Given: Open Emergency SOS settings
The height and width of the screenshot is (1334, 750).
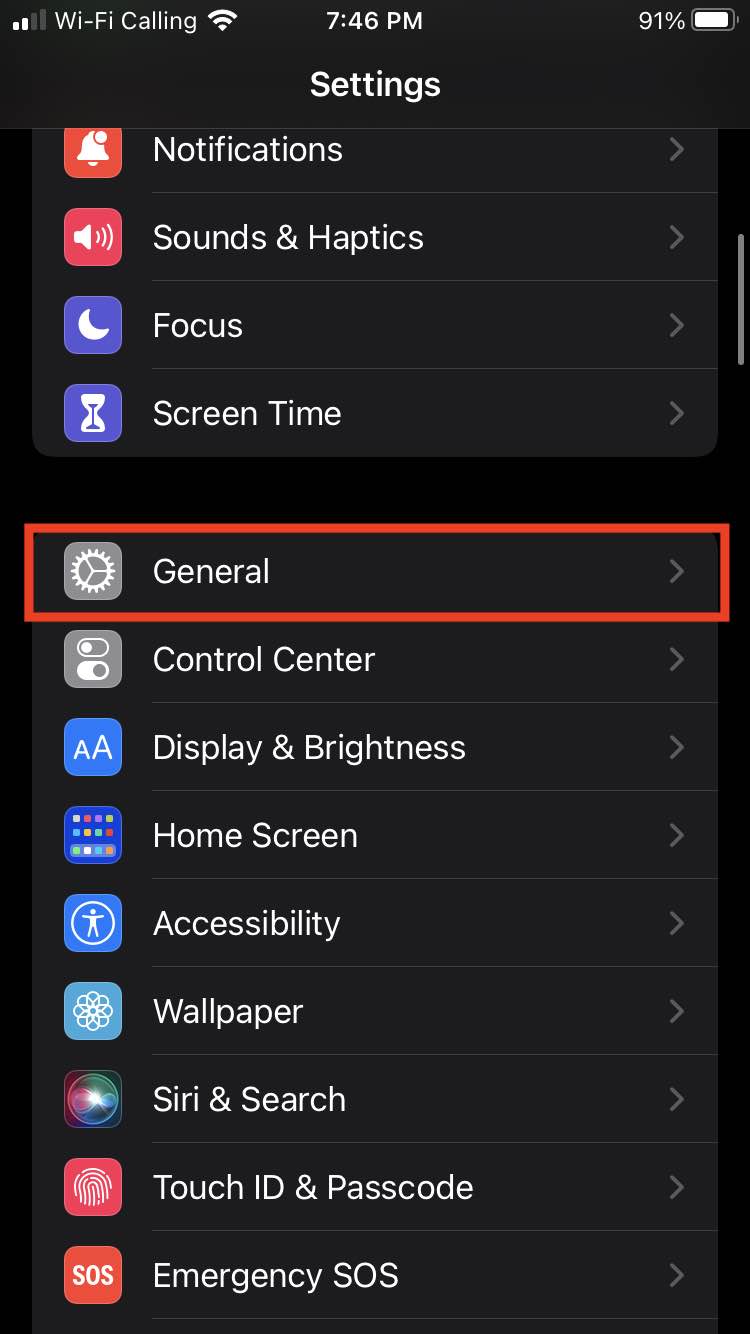Looking at the screenshot, I should (x=375, y=1276).
